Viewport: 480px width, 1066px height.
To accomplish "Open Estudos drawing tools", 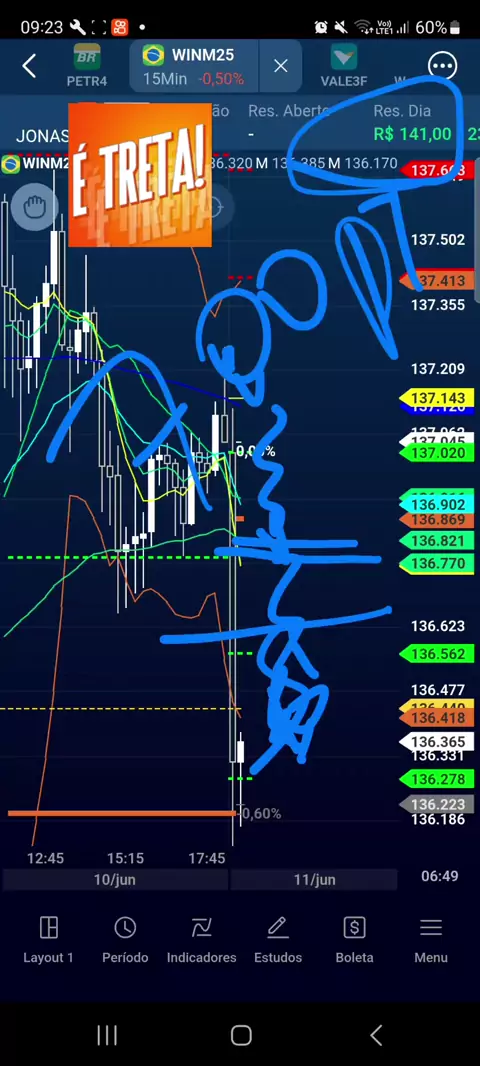I will click(278, 940).
